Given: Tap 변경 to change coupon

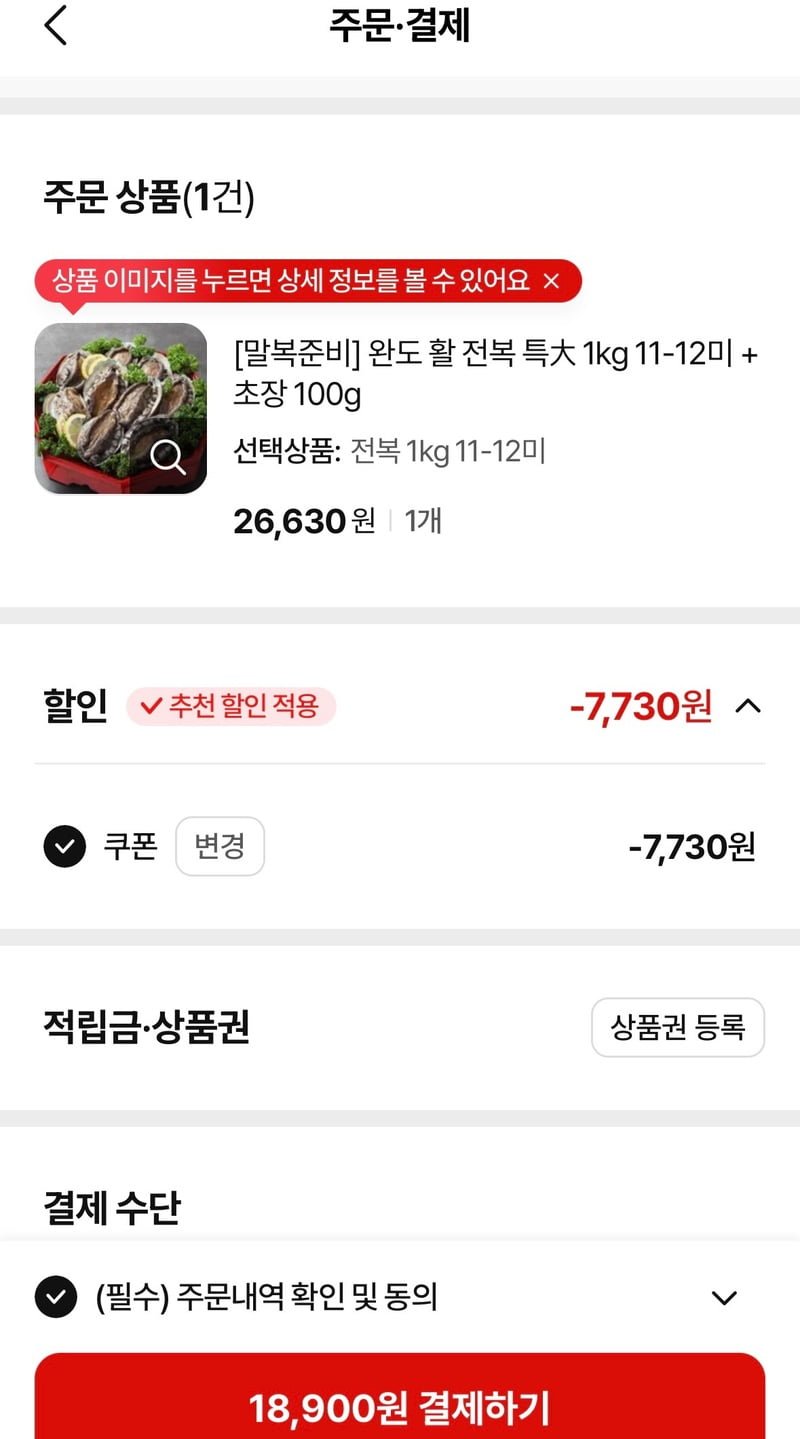Looking at the screenshot, I should click(x=220, y=847).
